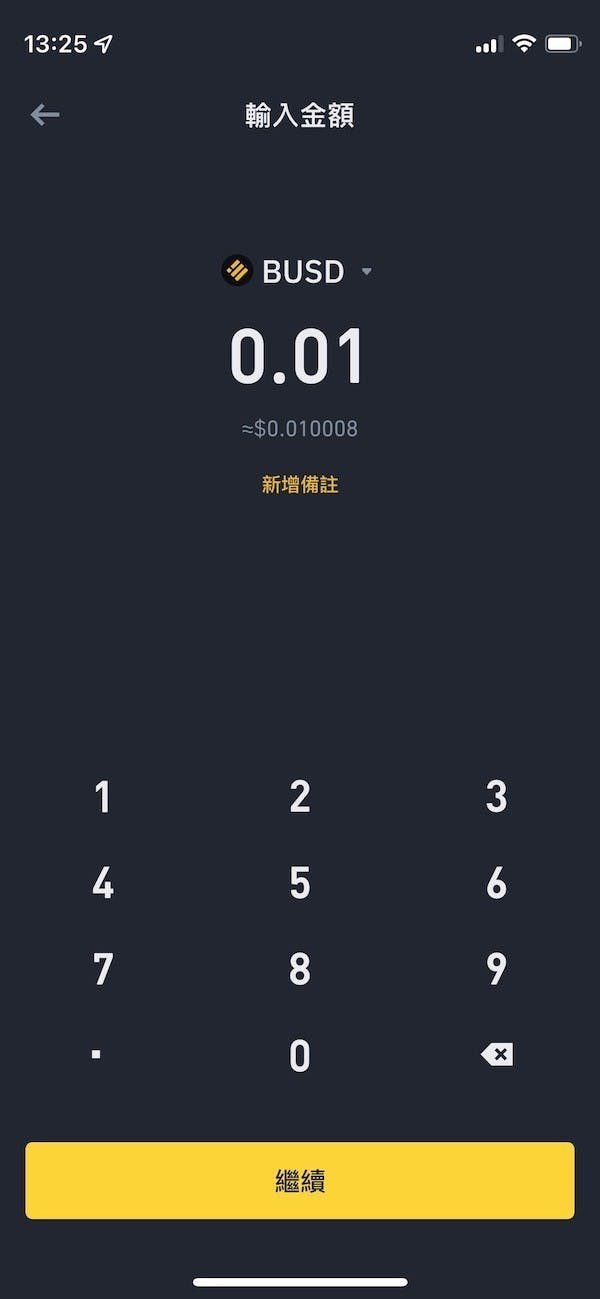Enter digit 9 on the keypad
Screen dimensions: 600x1299
click(x=497, y=970)
